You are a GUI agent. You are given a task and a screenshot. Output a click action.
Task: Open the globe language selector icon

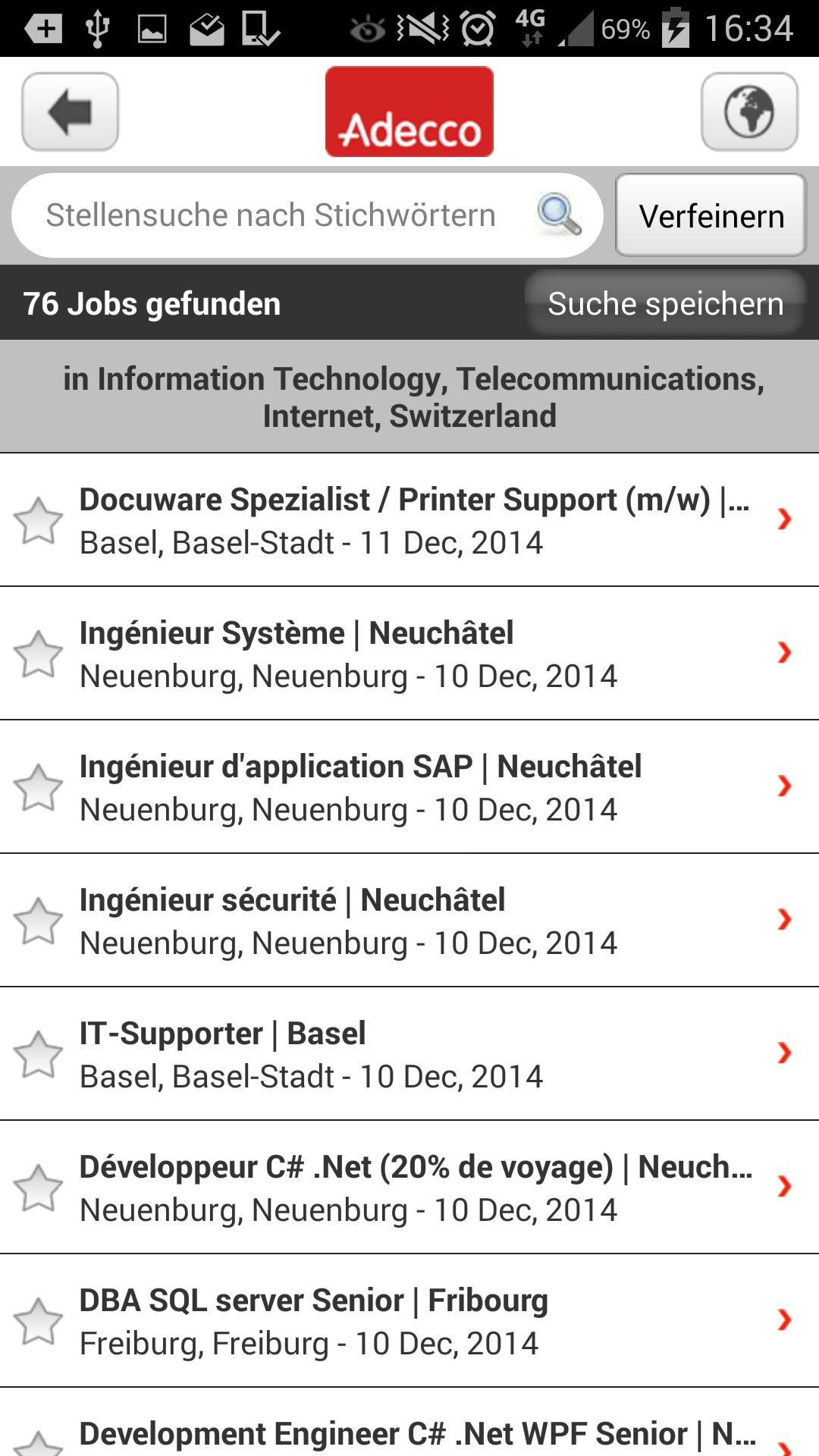(x=750, y=111)
